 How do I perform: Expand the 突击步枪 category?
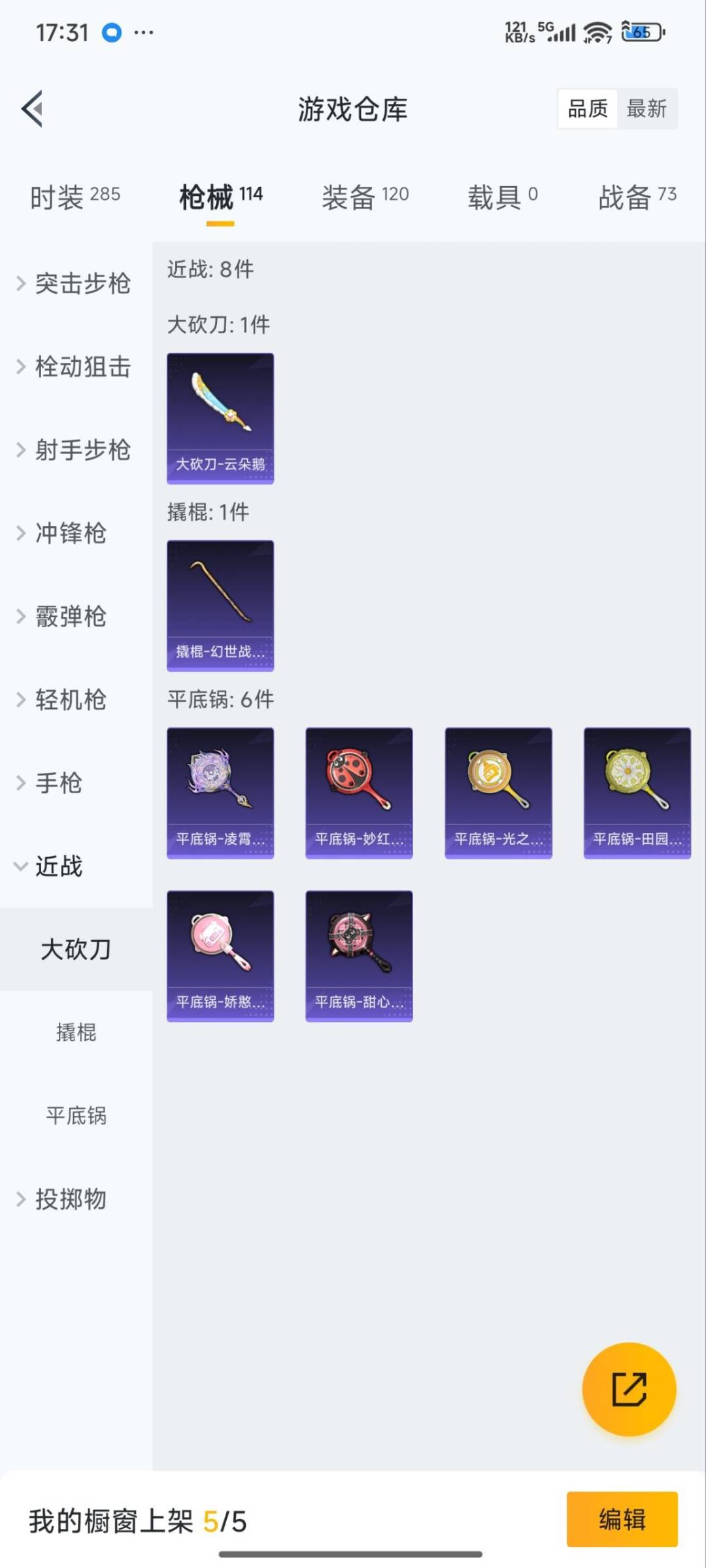(74, 284)
